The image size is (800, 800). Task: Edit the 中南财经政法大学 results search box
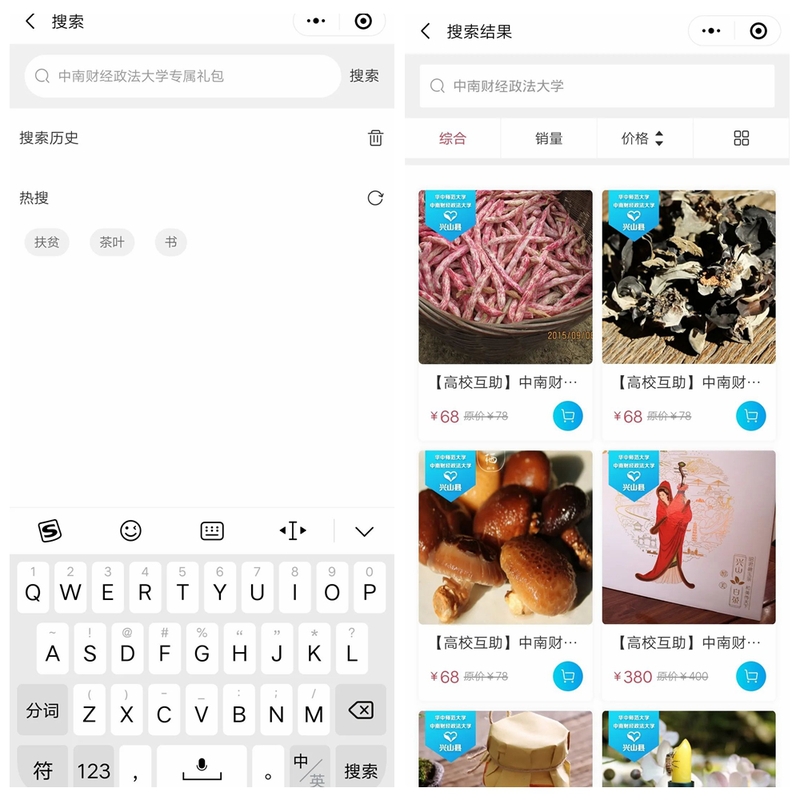pos(597,86)
